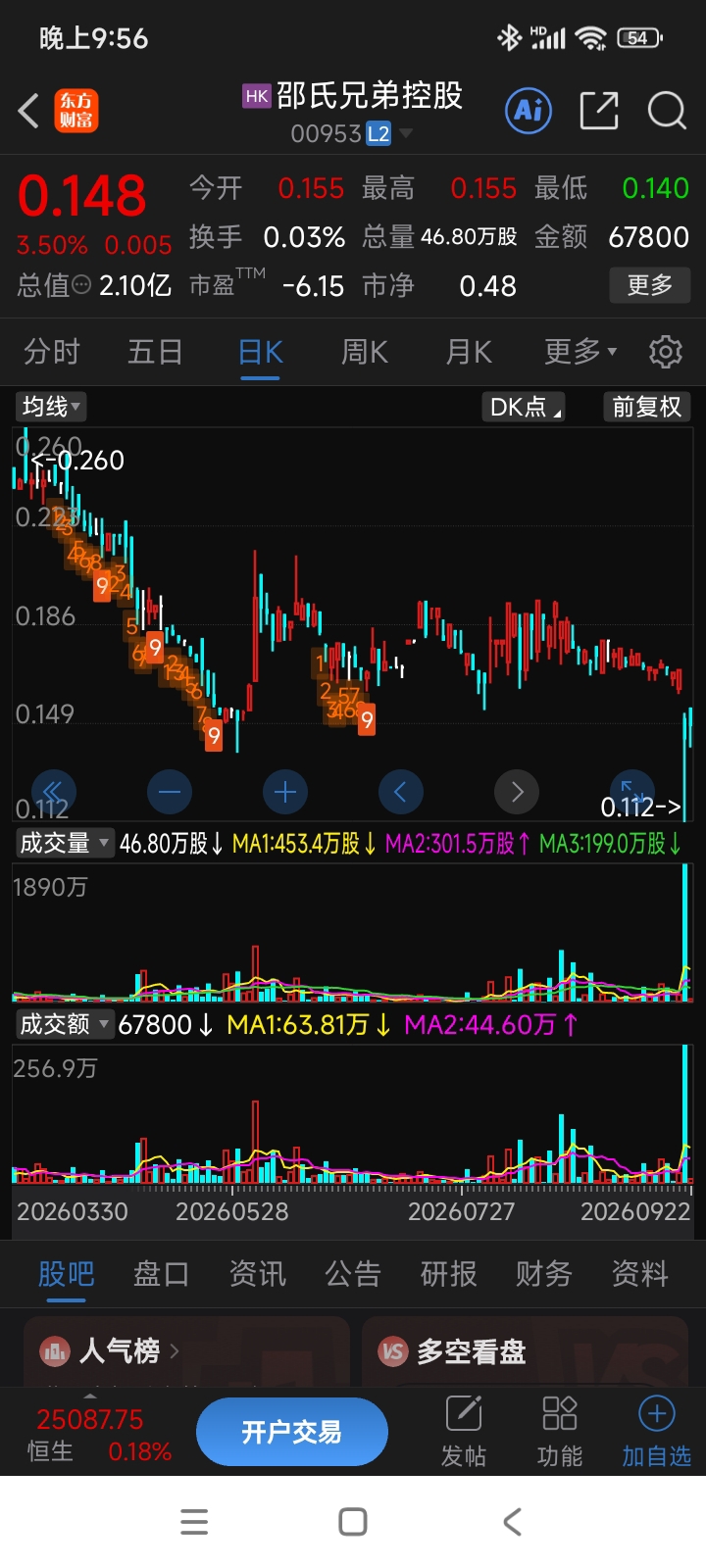Open the 前复权 adjustment option
This screenshot has width=706, height=1568.
click(647, 407)
